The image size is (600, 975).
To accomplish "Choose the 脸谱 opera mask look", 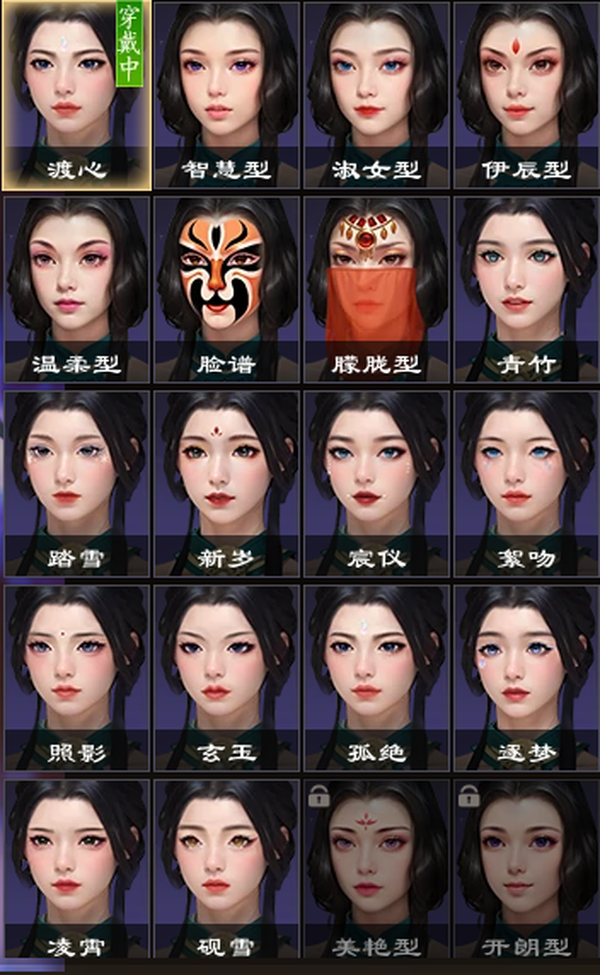I will click(x=226, y=290).
